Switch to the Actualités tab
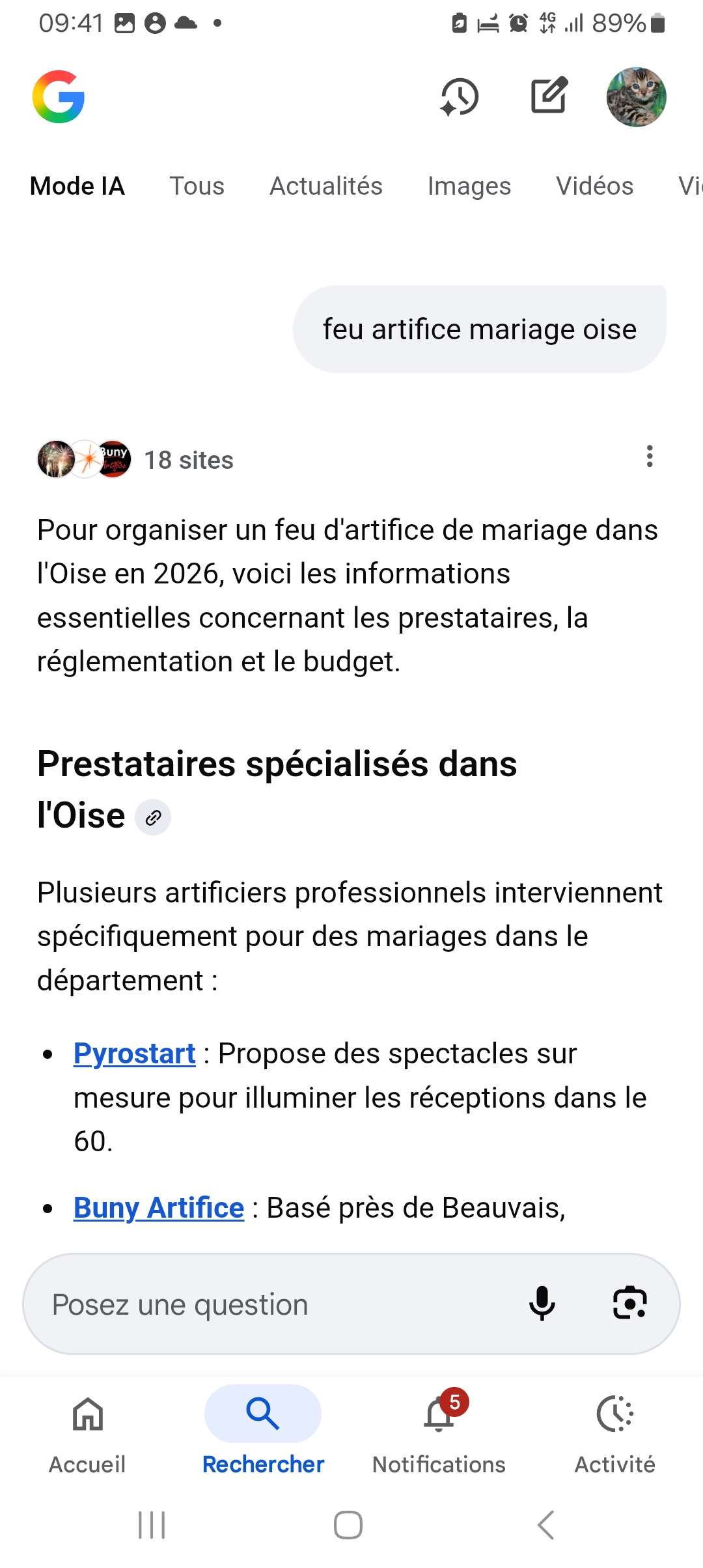703x1568 pixels. (x=325, y=186)
